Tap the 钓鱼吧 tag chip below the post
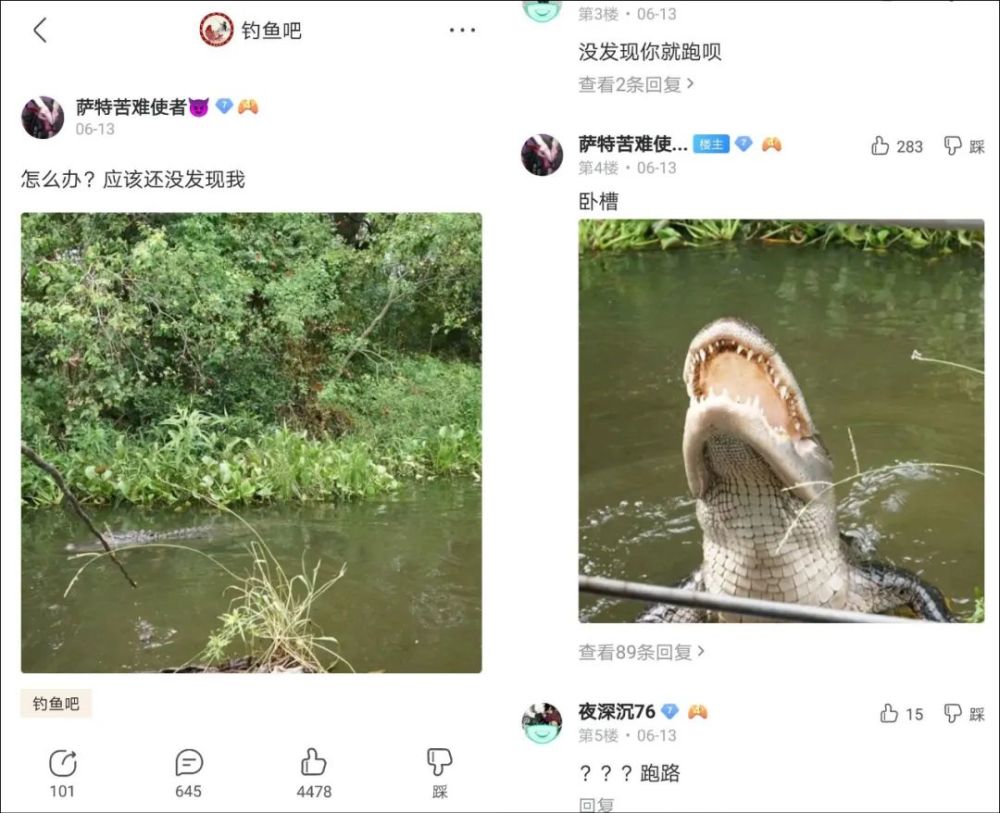This screenshot has height=813, width=1000. (56, 704)
